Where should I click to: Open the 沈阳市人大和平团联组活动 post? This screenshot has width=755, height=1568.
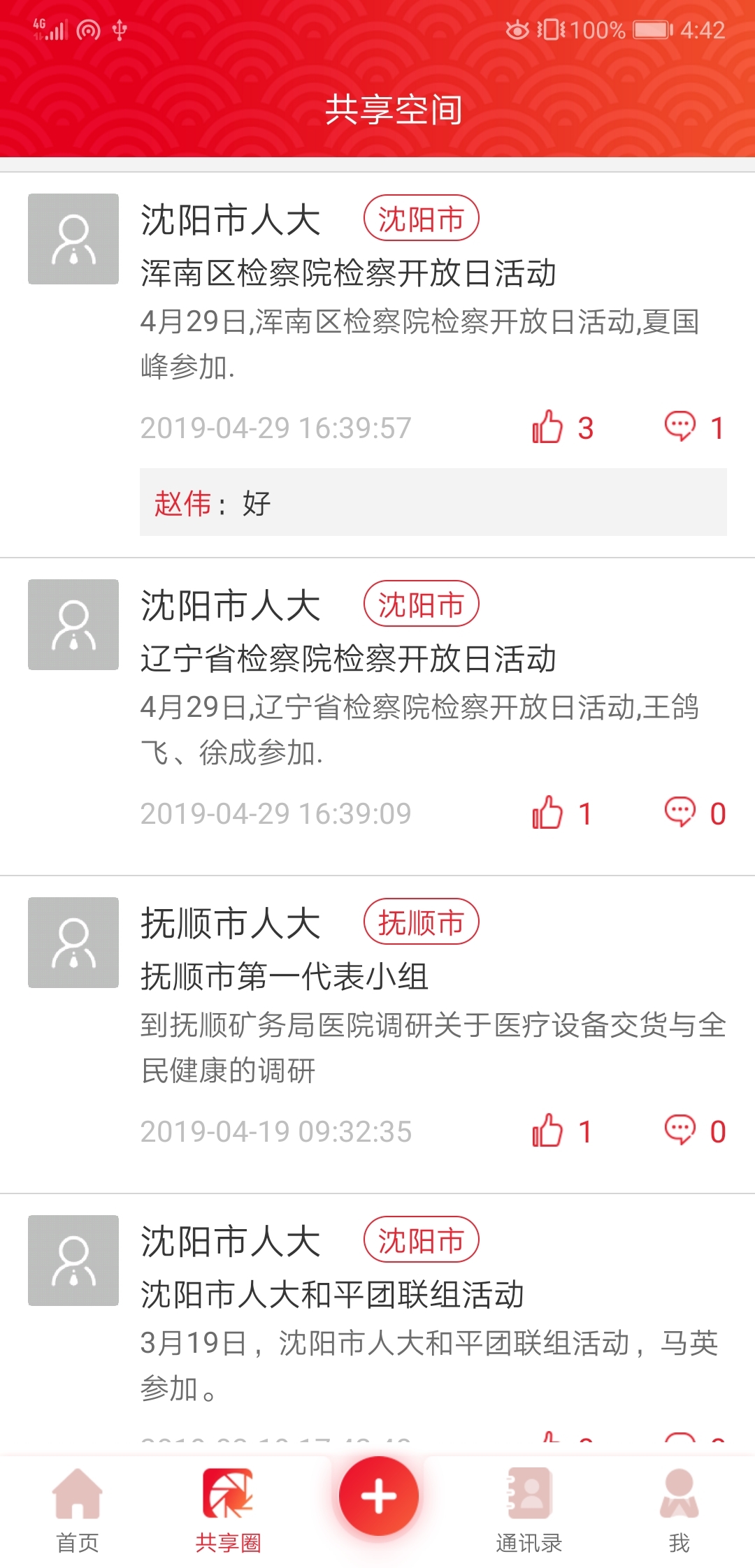click(x=333, y=1294)
